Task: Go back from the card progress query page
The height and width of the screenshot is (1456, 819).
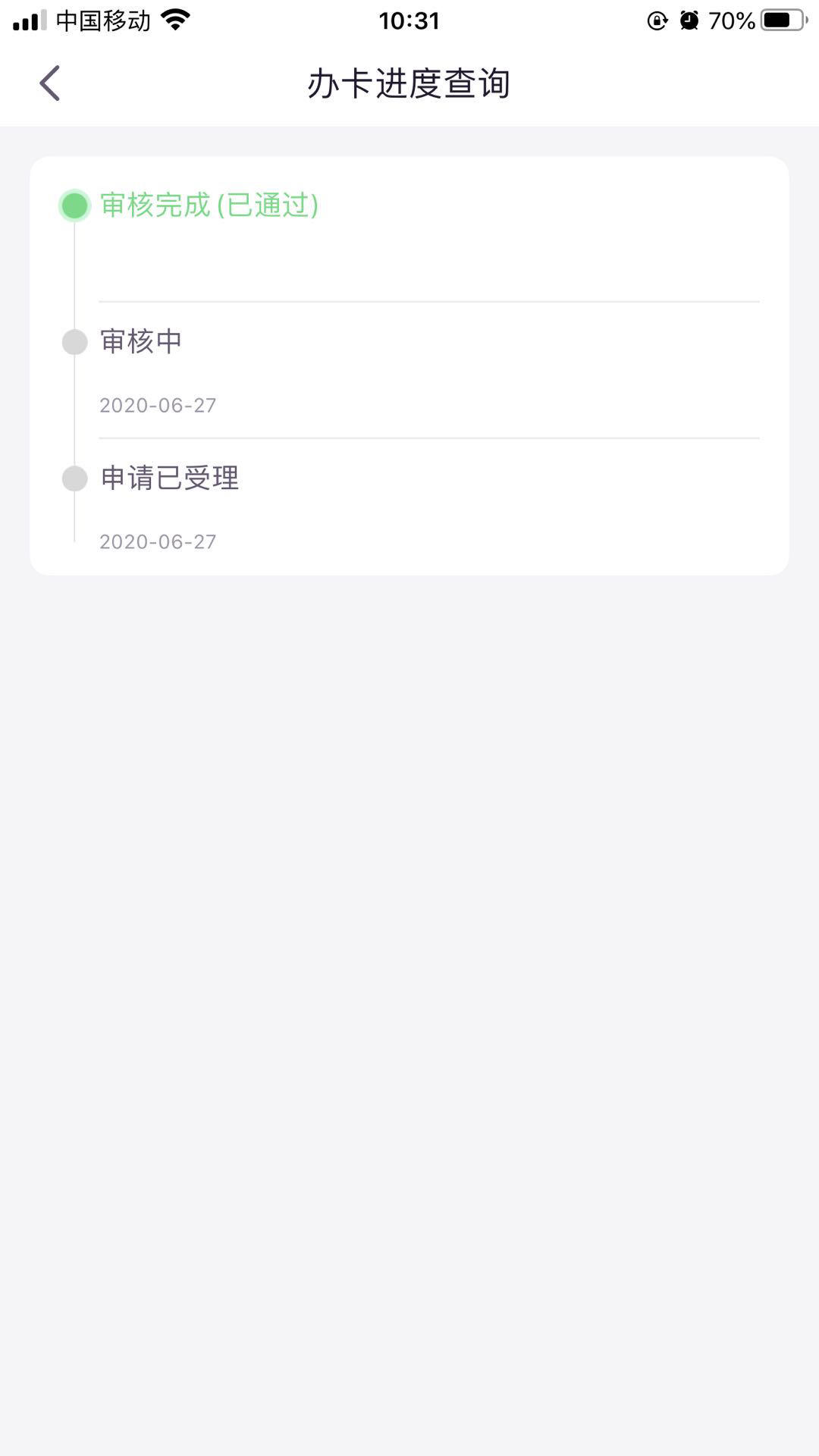Action: point(50,83)
